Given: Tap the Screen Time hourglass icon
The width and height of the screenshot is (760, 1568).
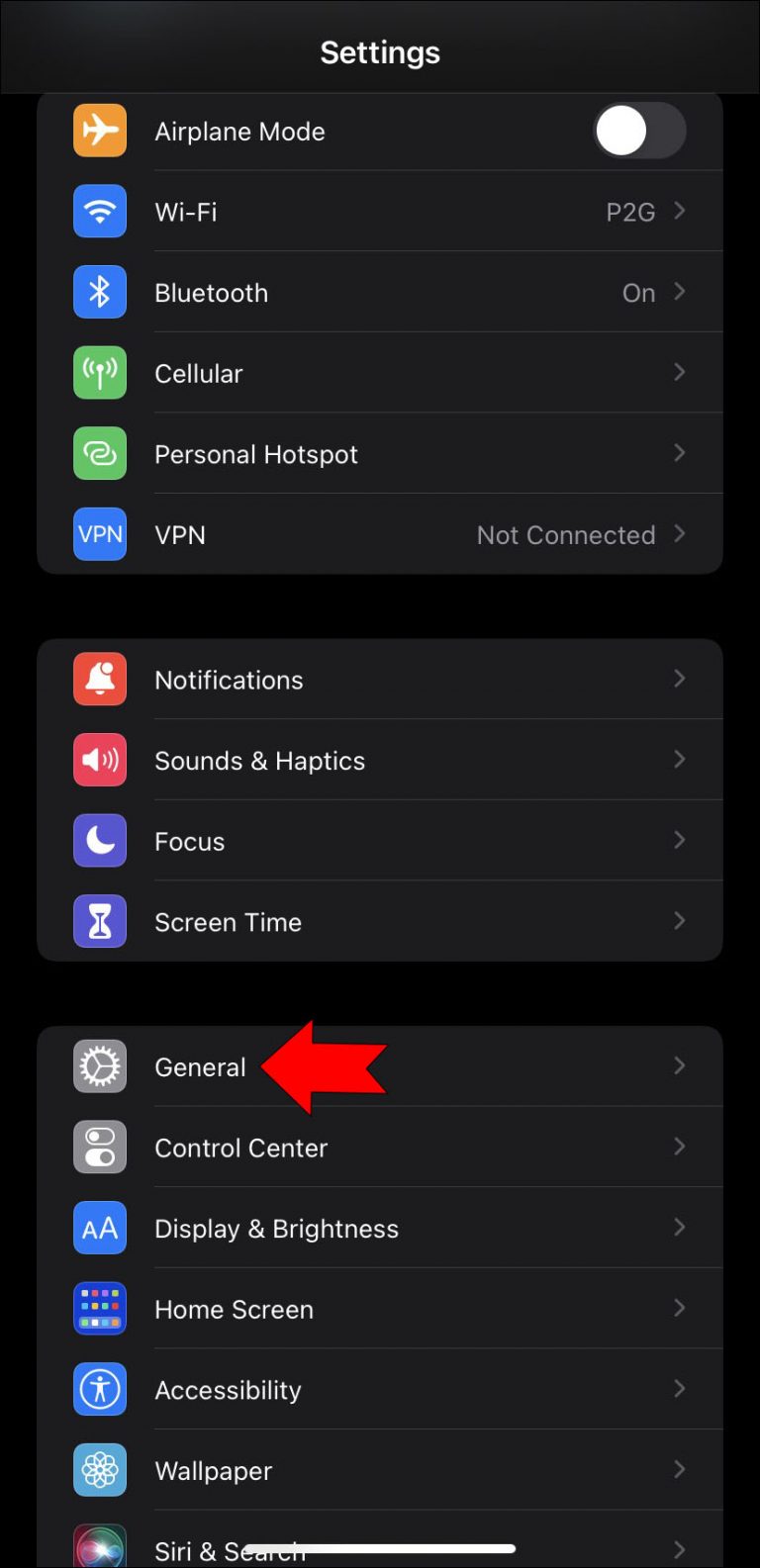Looking at the screenshot, I should point(99,921).
